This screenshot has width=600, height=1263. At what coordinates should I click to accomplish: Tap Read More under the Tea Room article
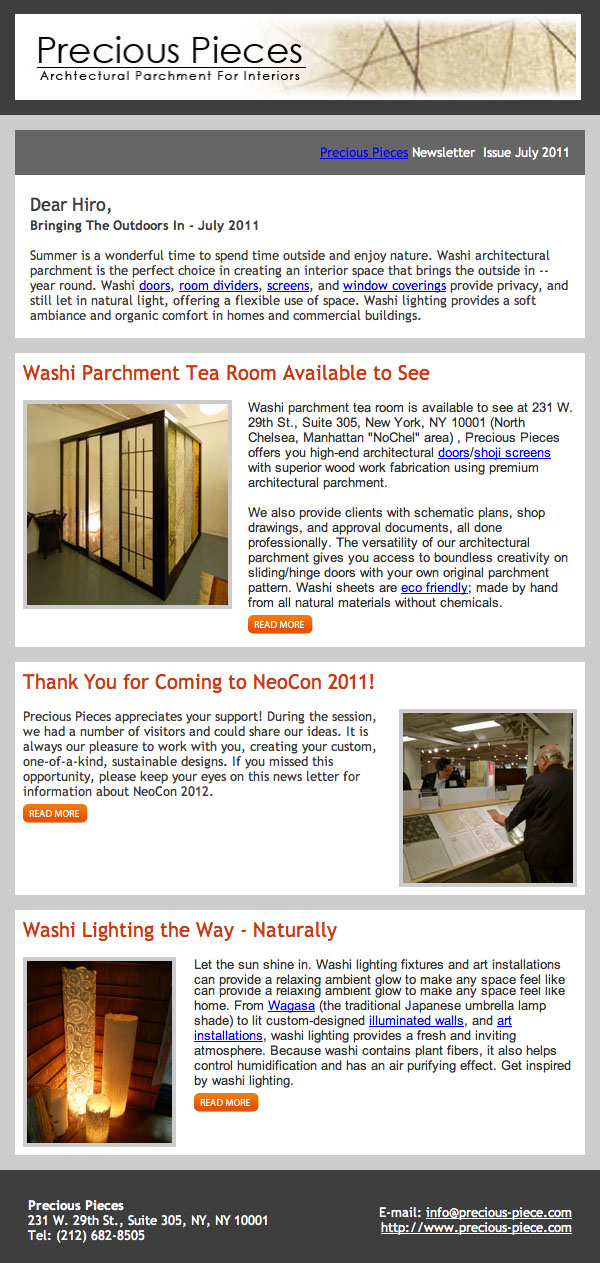pyautogui.click(x=280, y=625)
